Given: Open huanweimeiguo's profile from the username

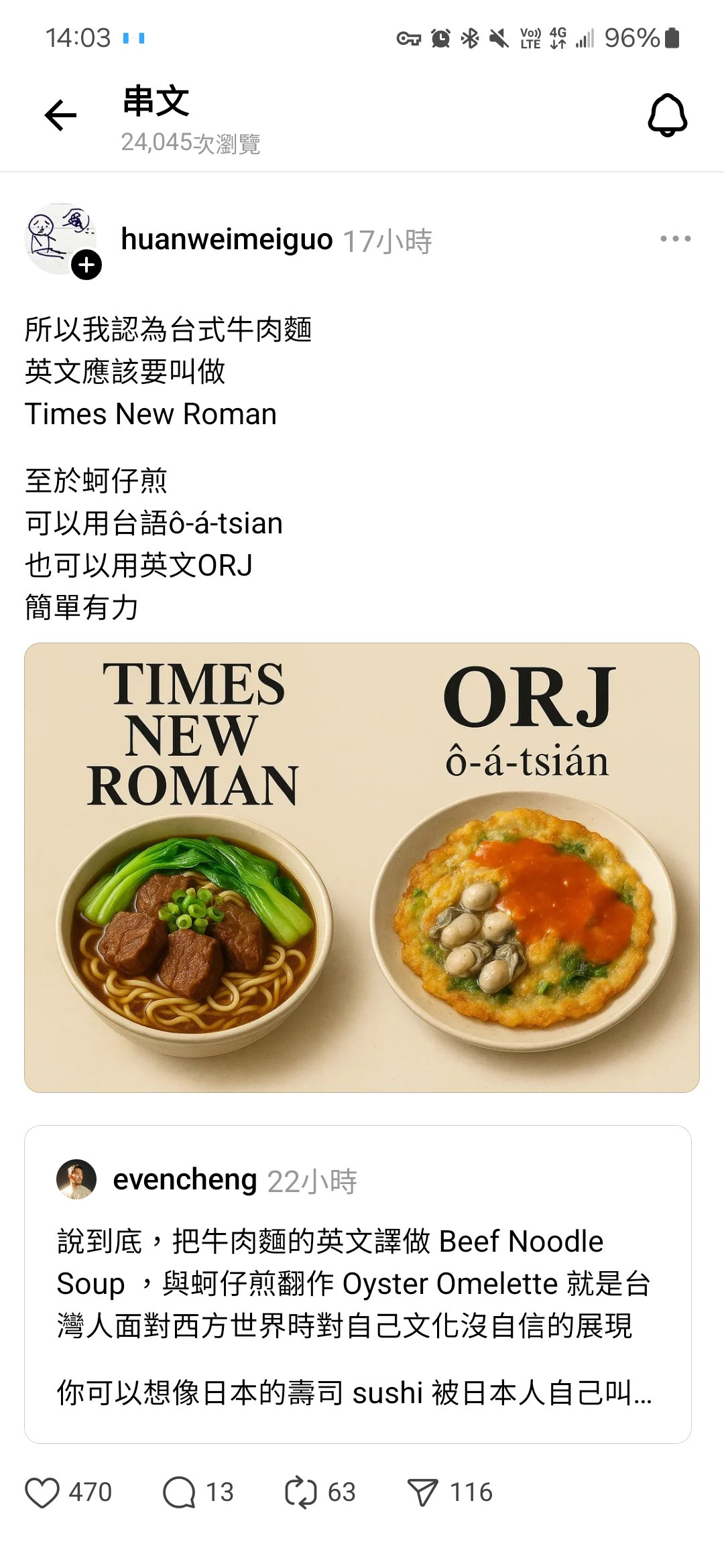Looking at the screenshot, I should [x=227, y=240].
